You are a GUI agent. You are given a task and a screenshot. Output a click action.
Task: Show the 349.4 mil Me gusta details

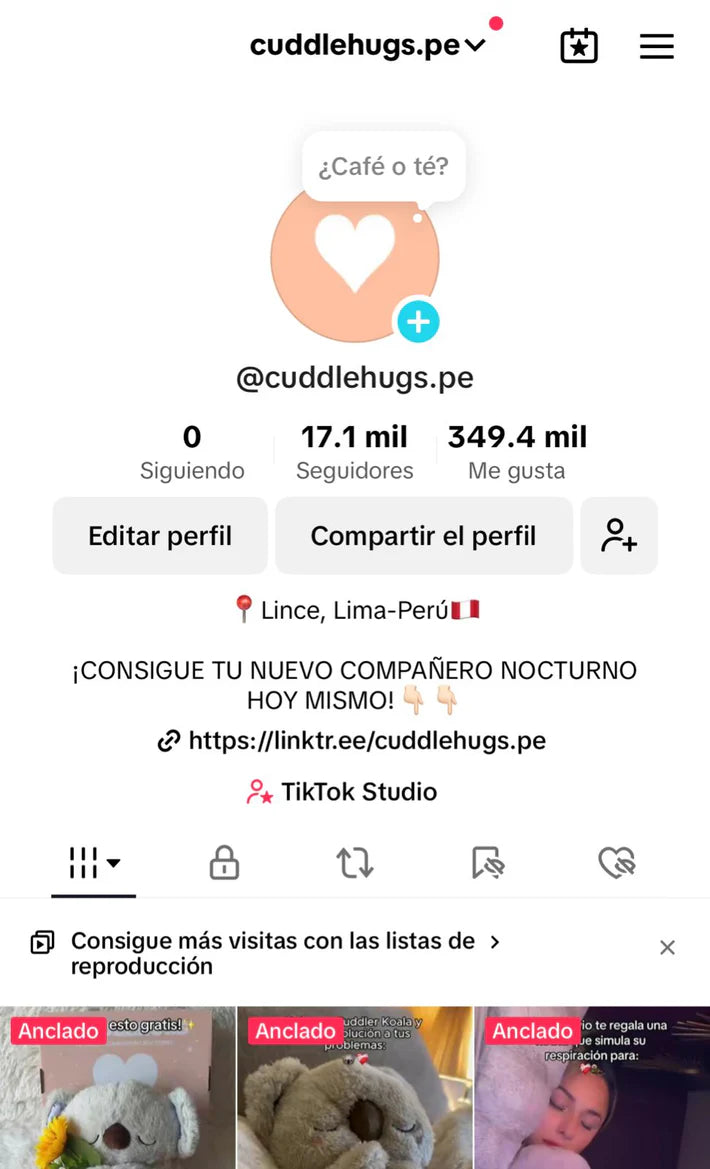pyautogui.click(x=517, y=452)
